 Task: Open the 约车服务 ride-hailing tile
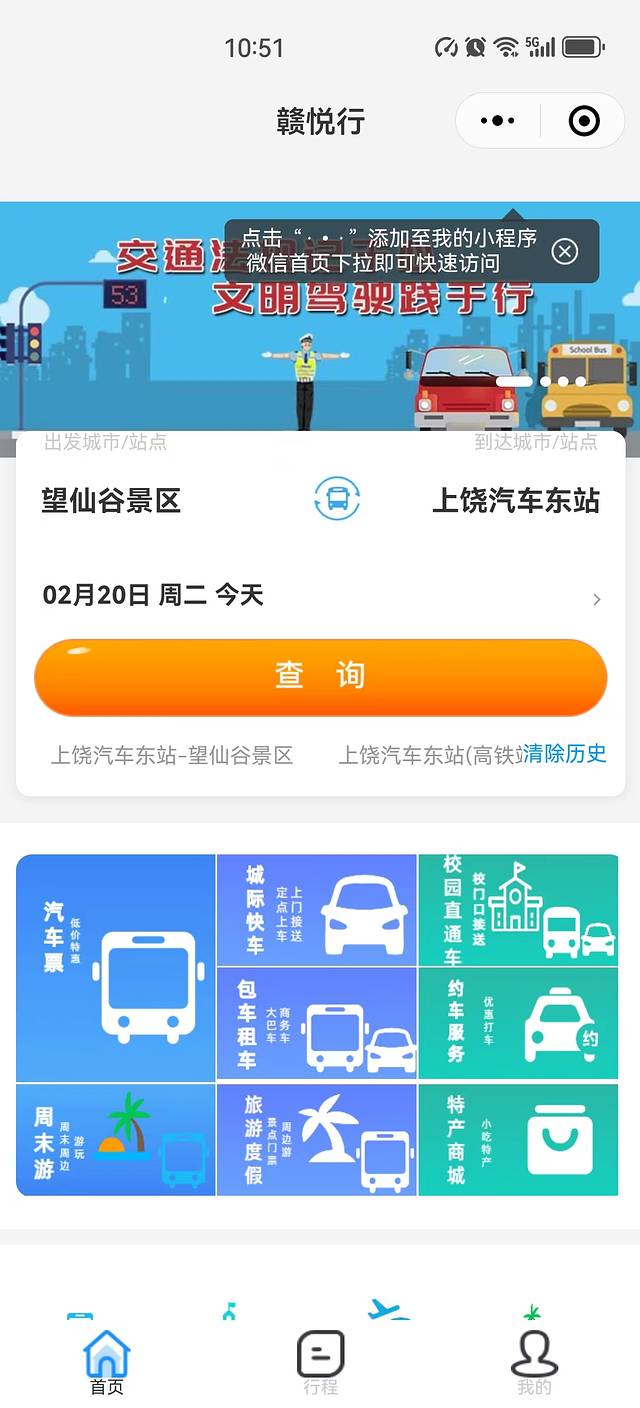(517, 1024)
